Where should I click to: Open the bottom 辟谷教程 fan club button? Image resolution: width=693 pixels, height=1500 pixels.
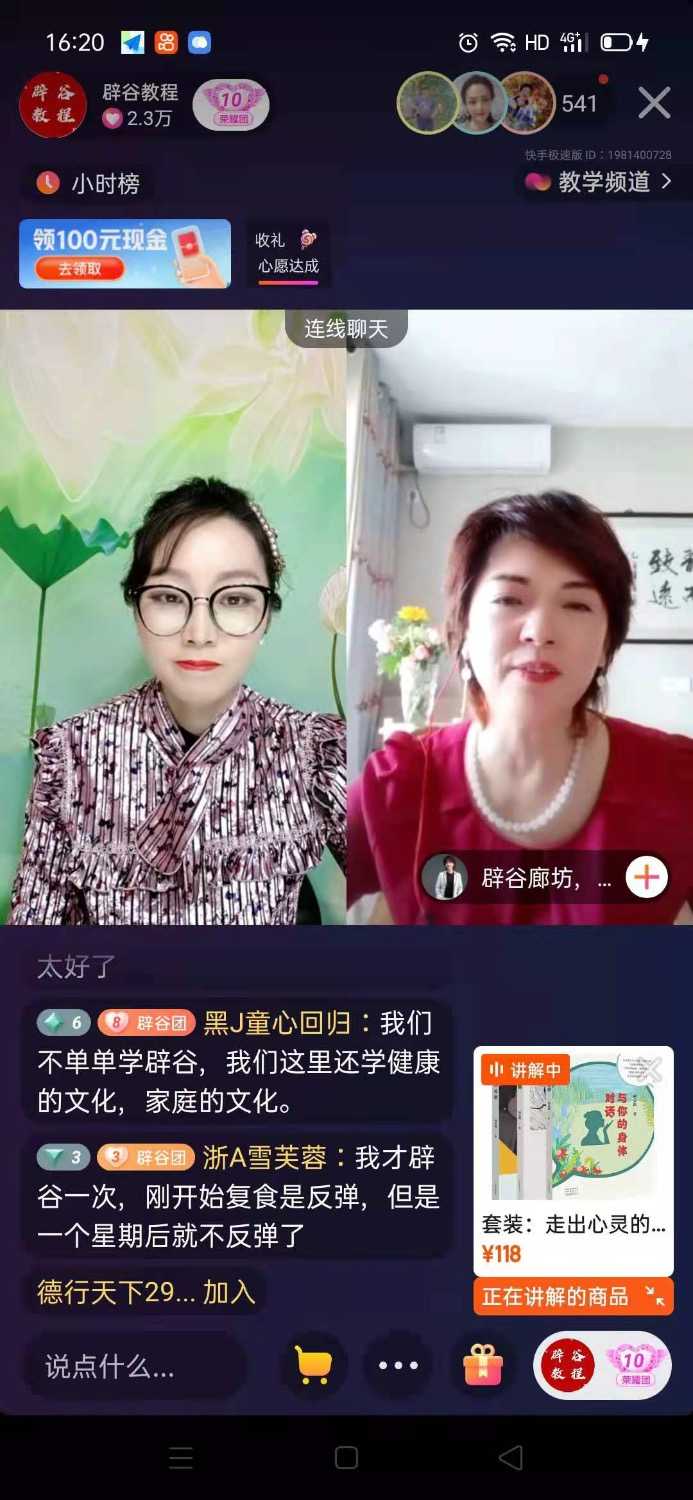[x=601, y=1365]
